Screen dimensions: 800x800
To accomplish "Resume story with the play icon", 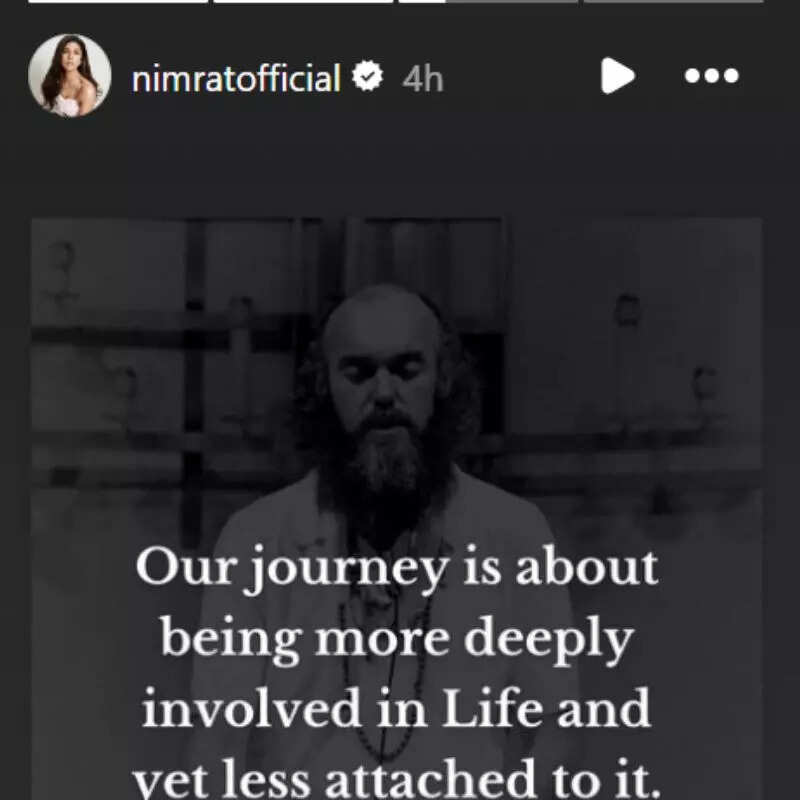I will (617, 76).
